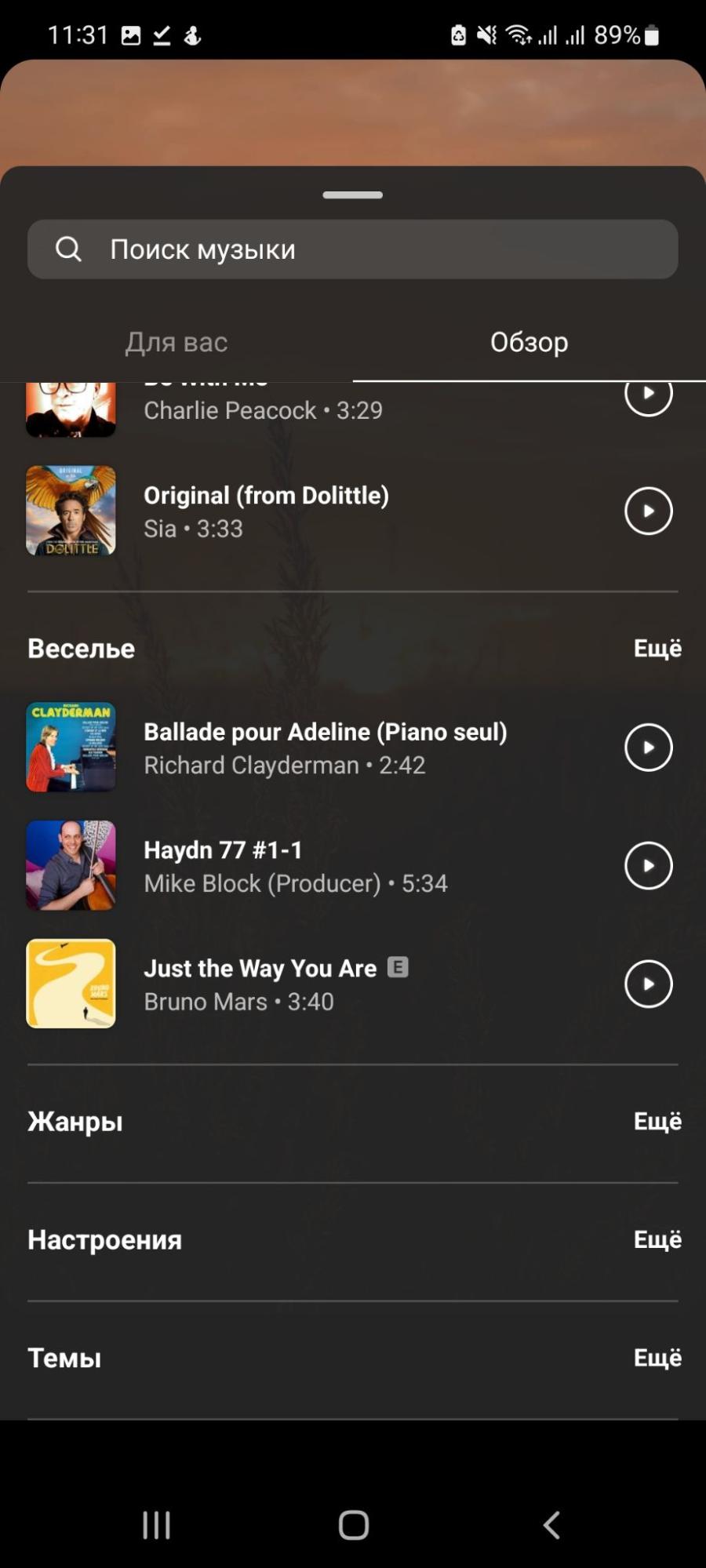Open the Поиск музыки search field

tap(353, 249)
